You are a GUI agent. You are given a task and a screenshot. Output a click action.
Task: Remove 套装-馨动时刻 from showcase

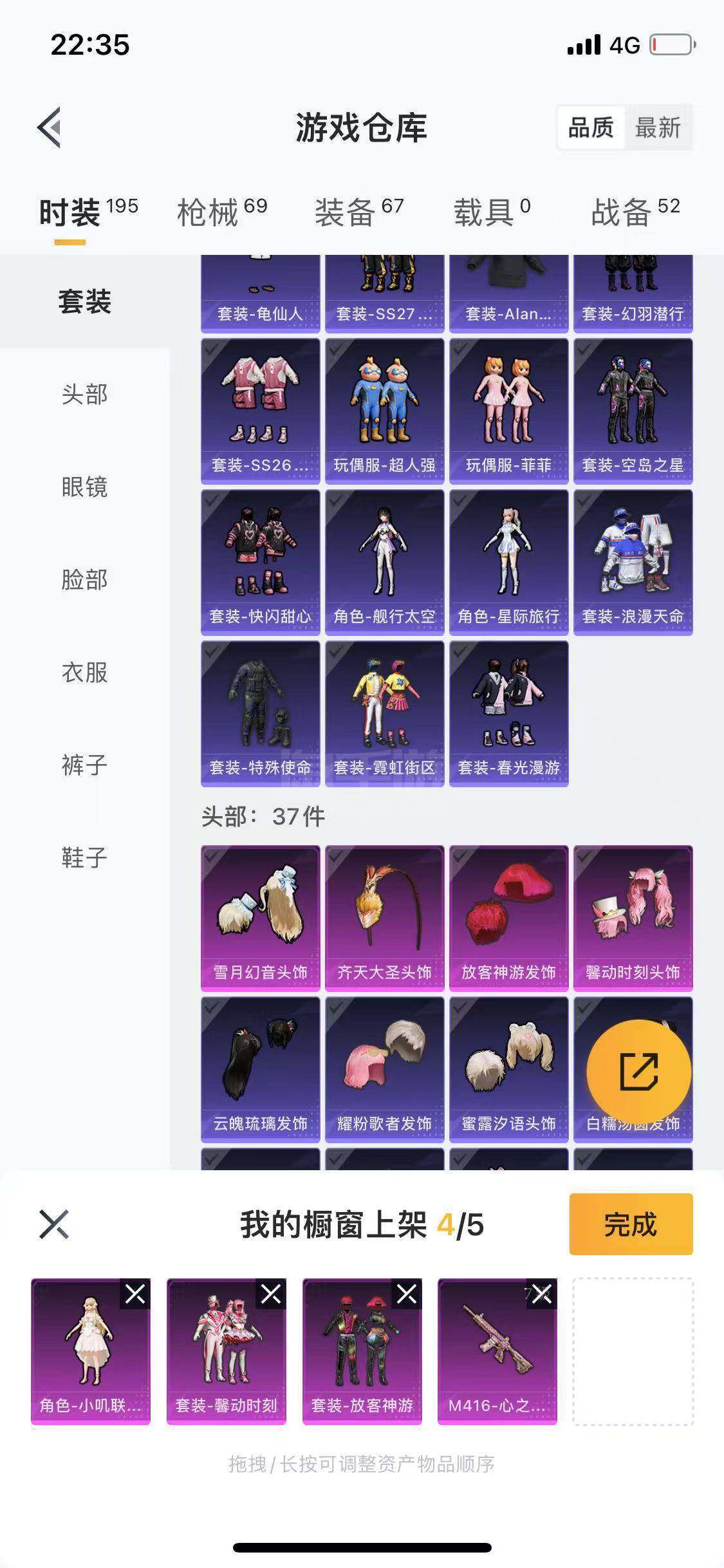tap(271, 1293)
